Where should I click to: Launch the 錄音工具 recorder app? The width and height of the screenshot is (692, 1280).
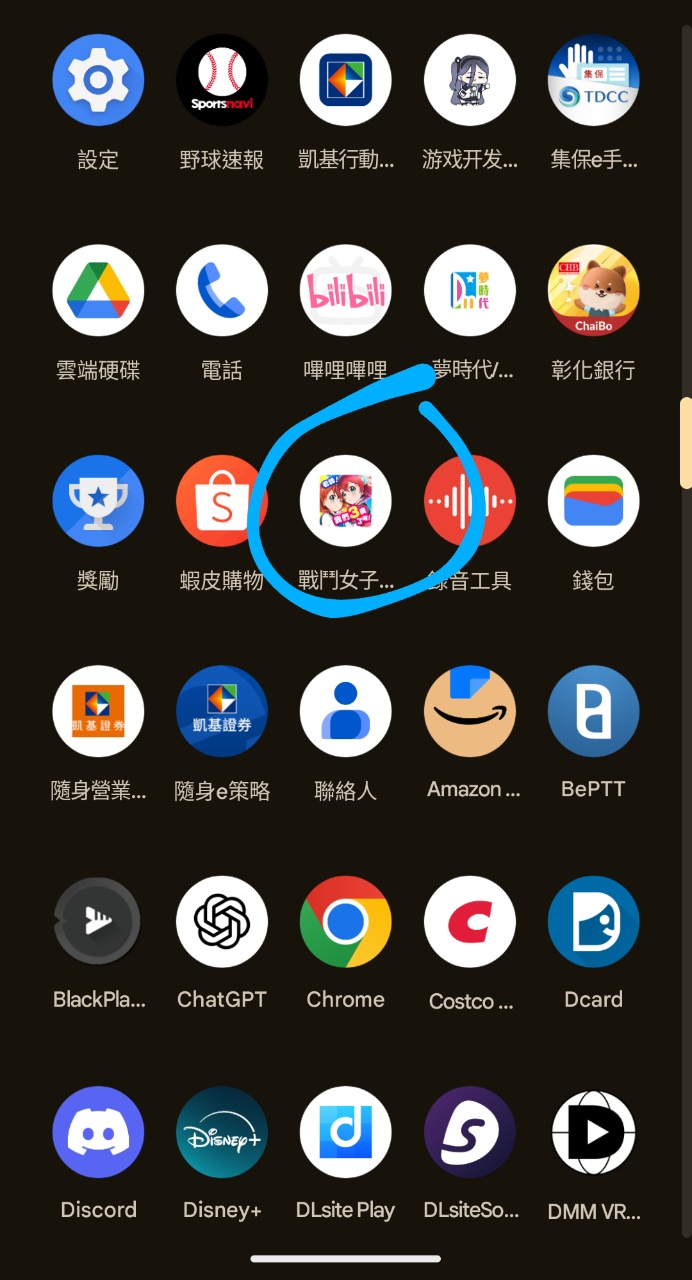click(470, 501)
